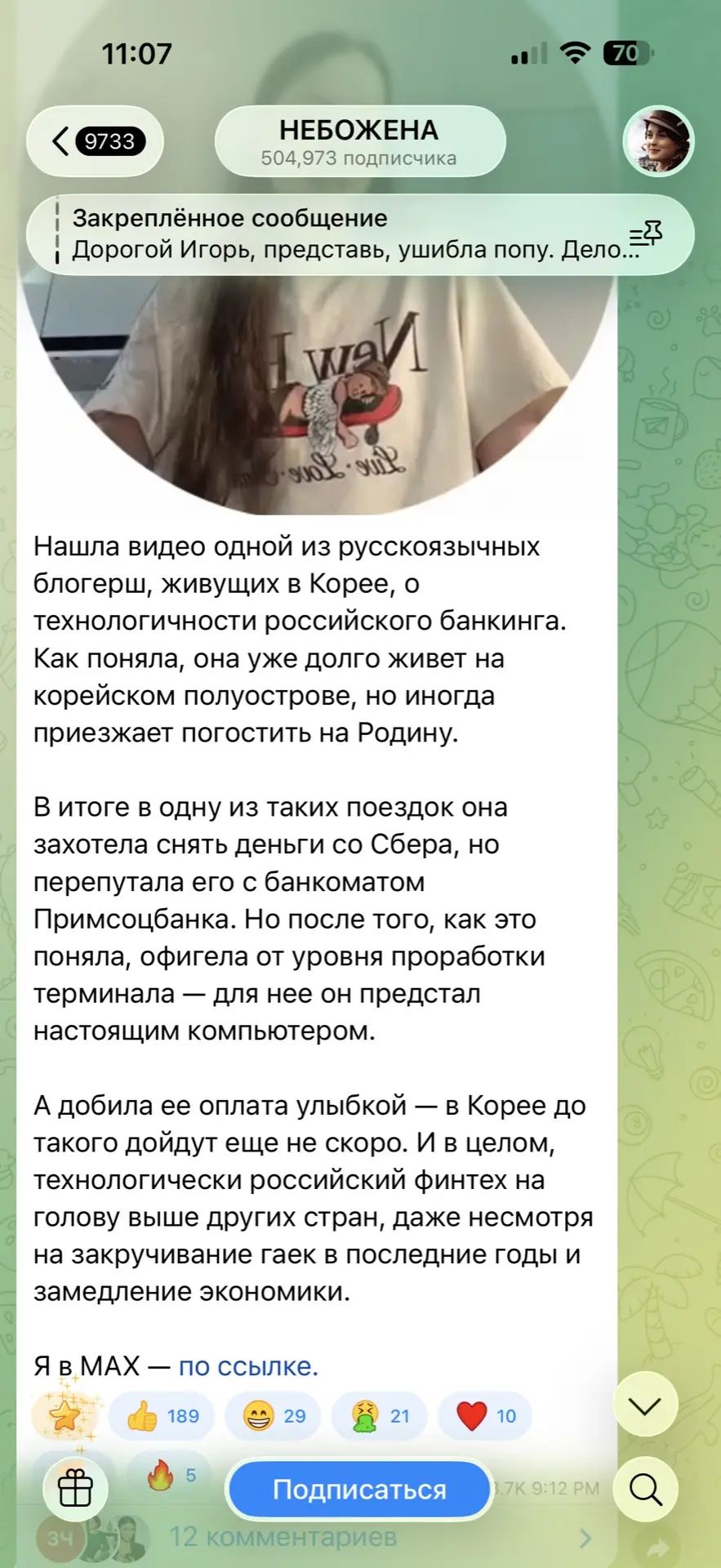Show the list of pinned messages
The image size is (721, 1568).
(x=645, y=234)
